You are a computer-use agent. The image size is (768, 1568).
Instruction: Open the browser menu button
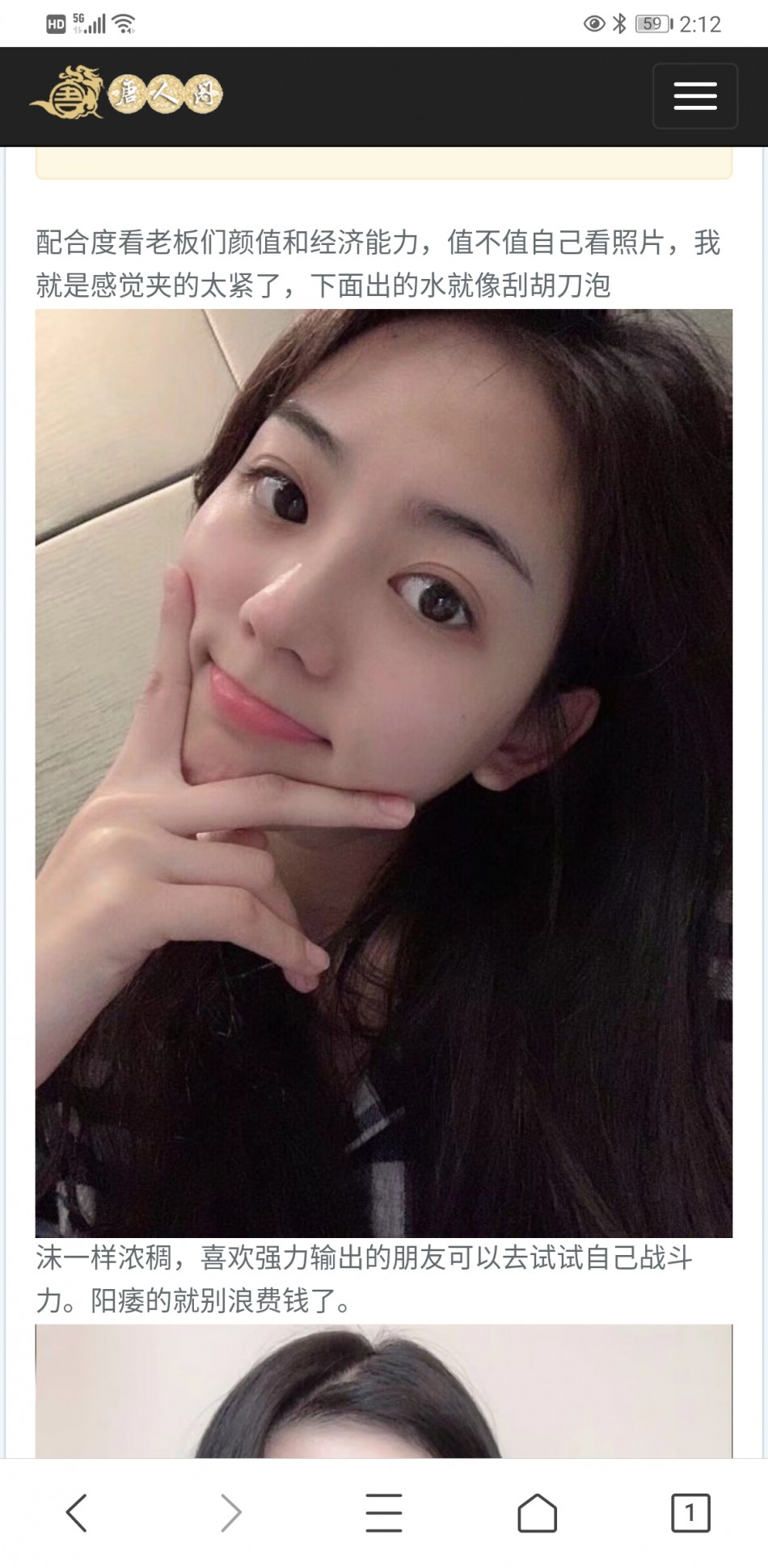point(383,1512)
